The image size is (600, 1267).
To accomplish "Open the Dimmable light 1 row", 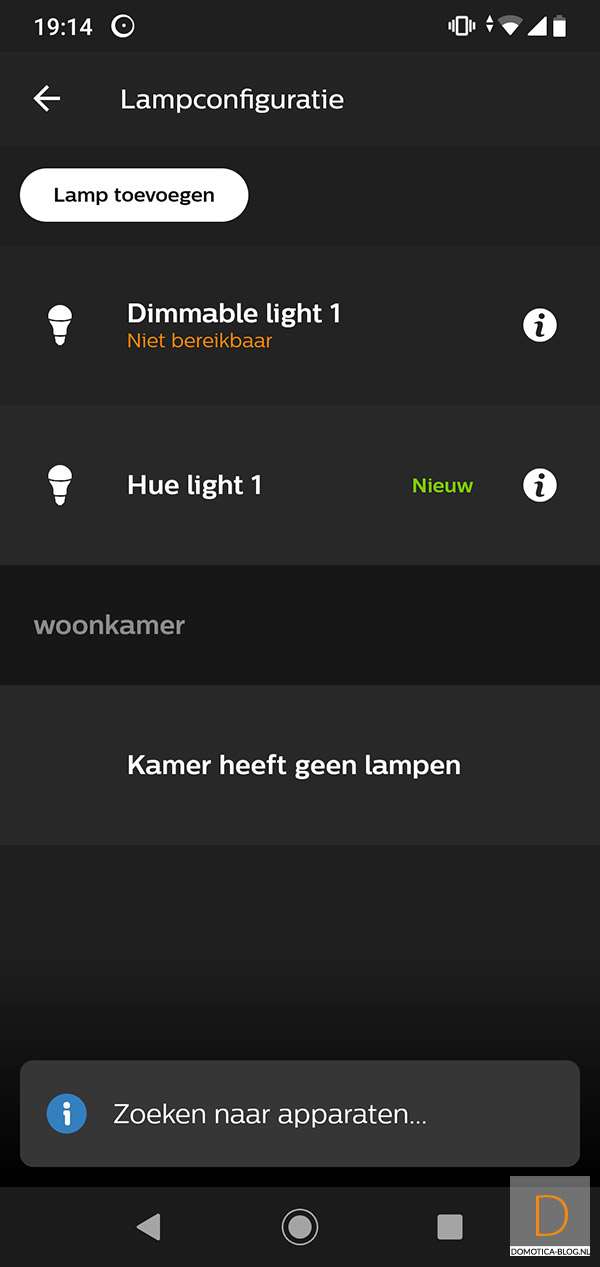I will pos(234,325).
